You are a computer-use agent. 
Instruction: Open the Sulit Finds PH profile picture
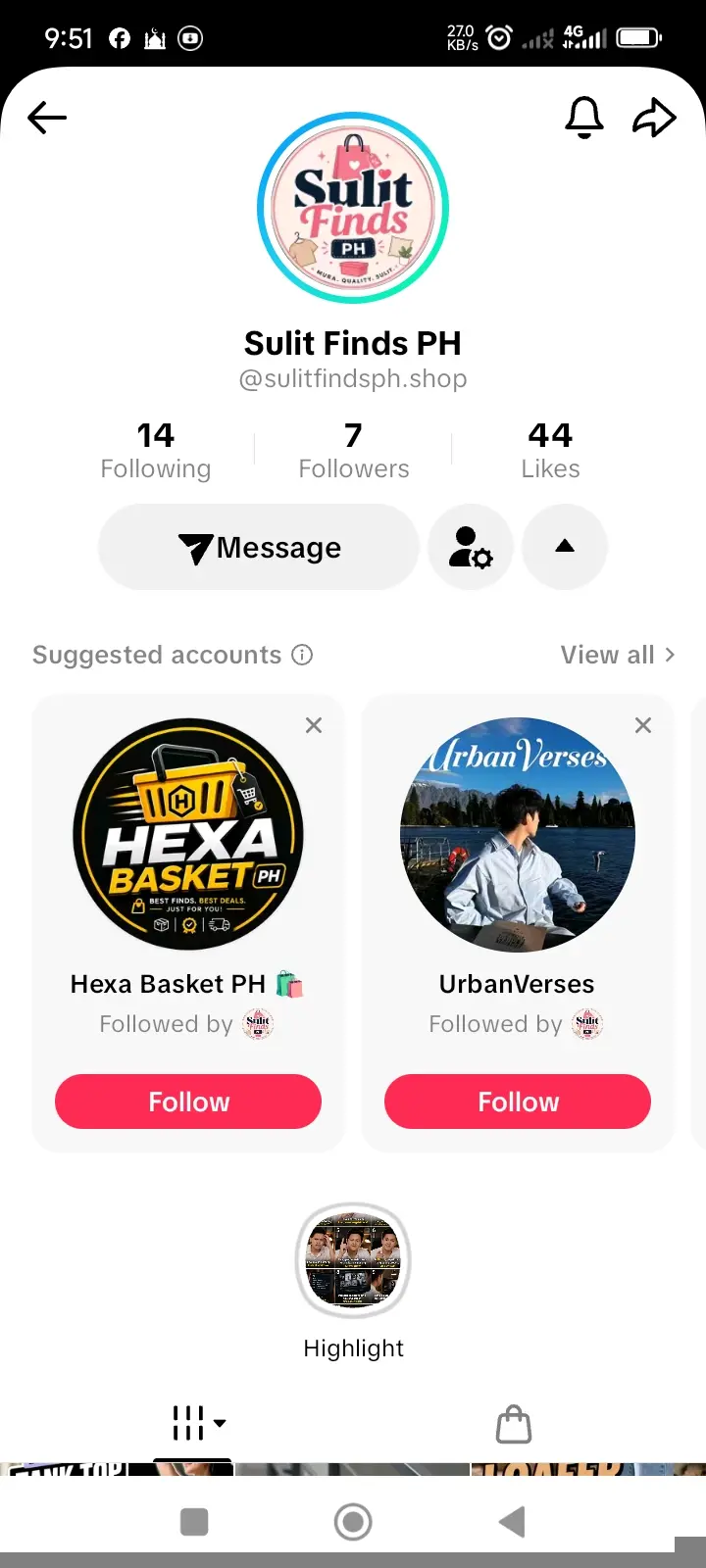pyautogui.click(x=353, y=208)
